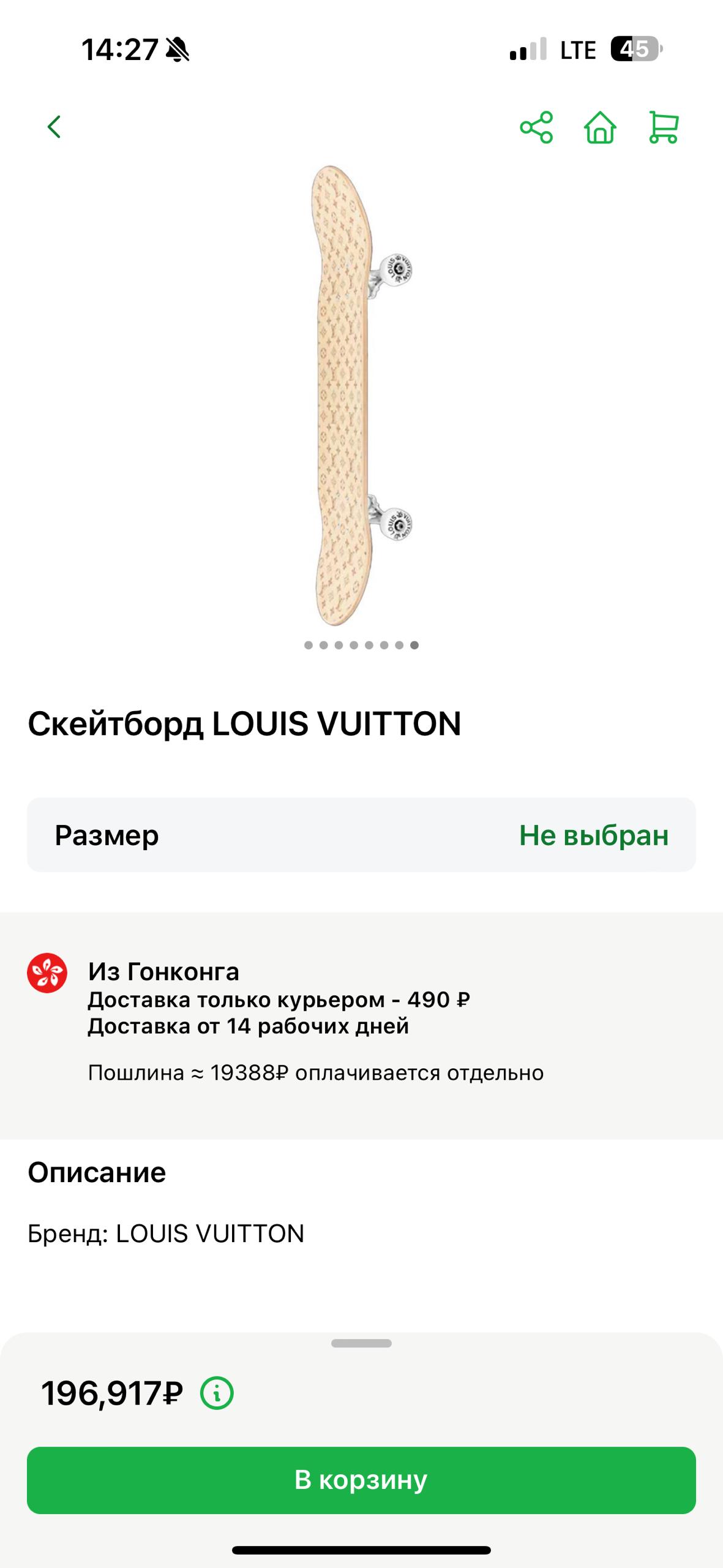Viewport: 723px width, 1568px height.
Task: Show price details via info icon
Action: coord(217,1393)
